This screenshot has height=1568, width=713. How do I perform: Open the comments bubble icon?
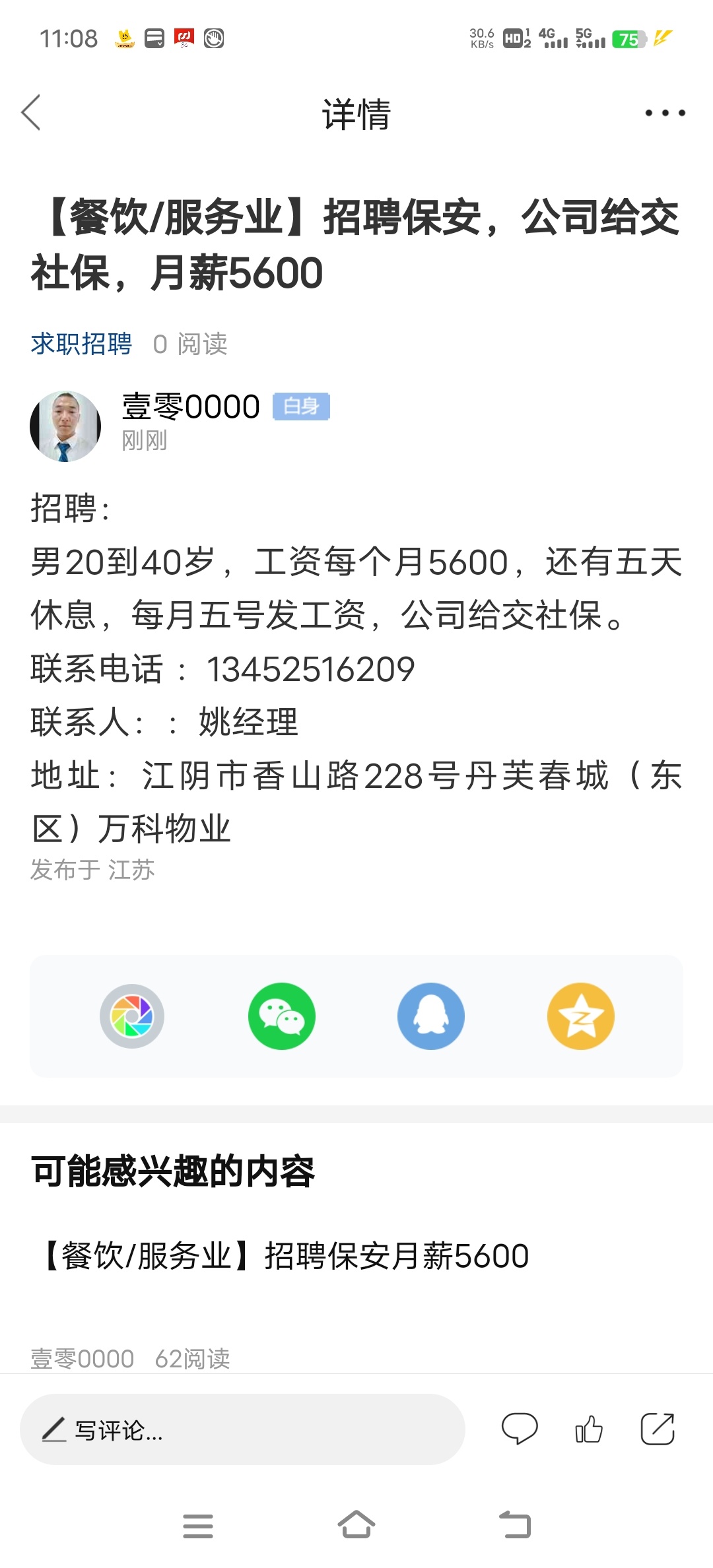tap(520, 1429)
